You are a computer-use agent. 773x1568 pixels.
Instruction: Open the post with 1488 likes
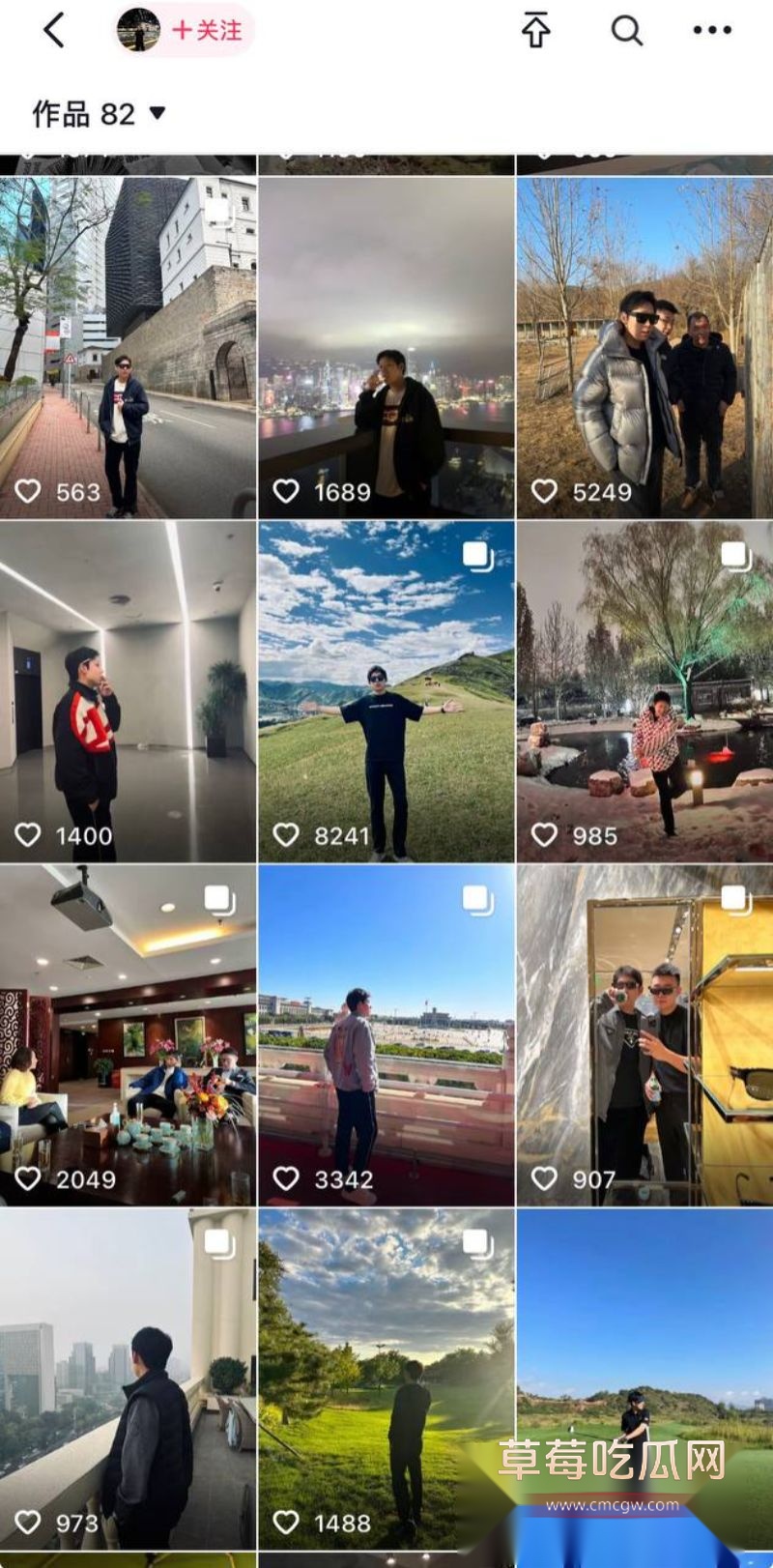pyautogui.click(x=386, y=1378)
